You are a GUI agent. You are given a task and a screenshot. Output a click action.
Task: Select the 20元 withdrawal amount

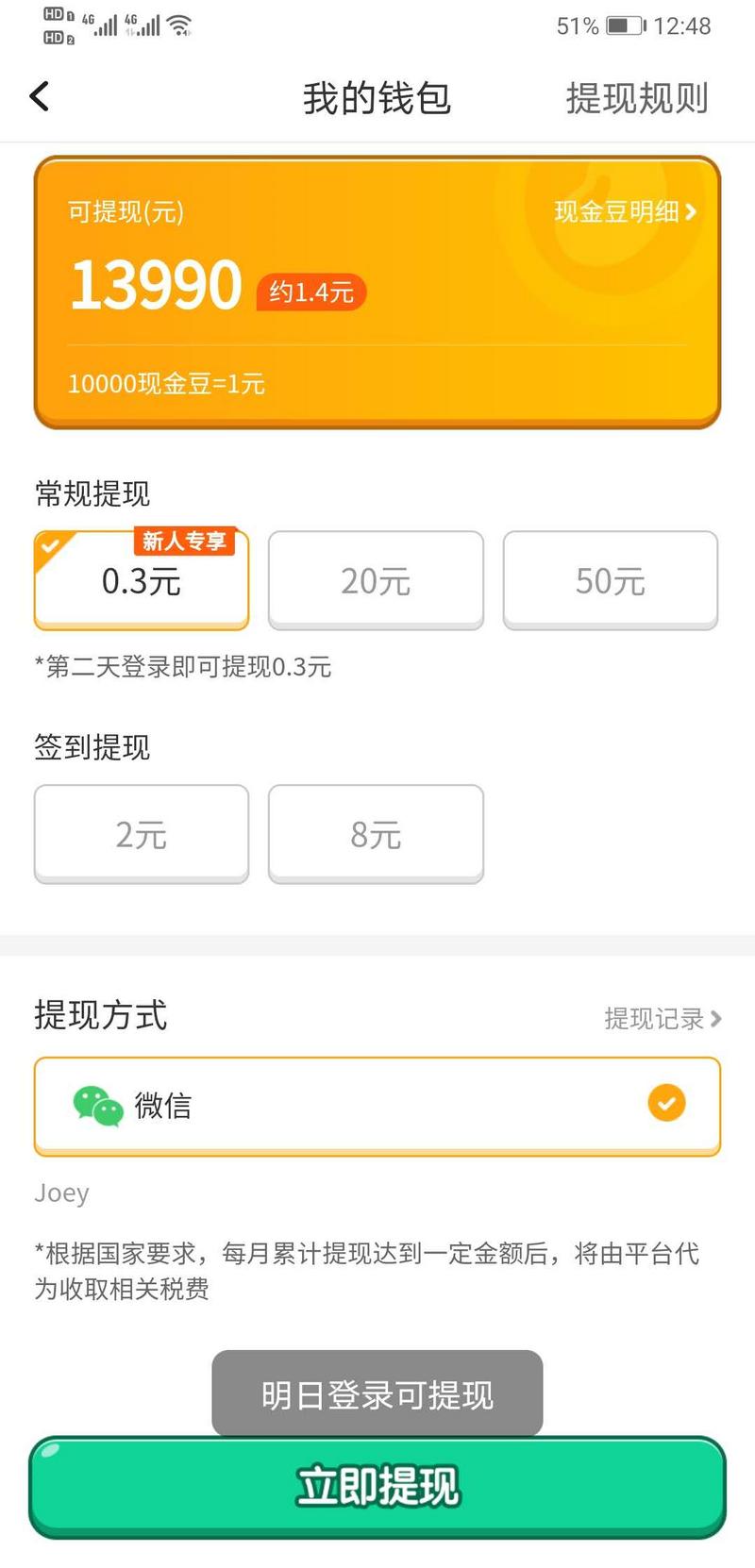pos(376,581)
